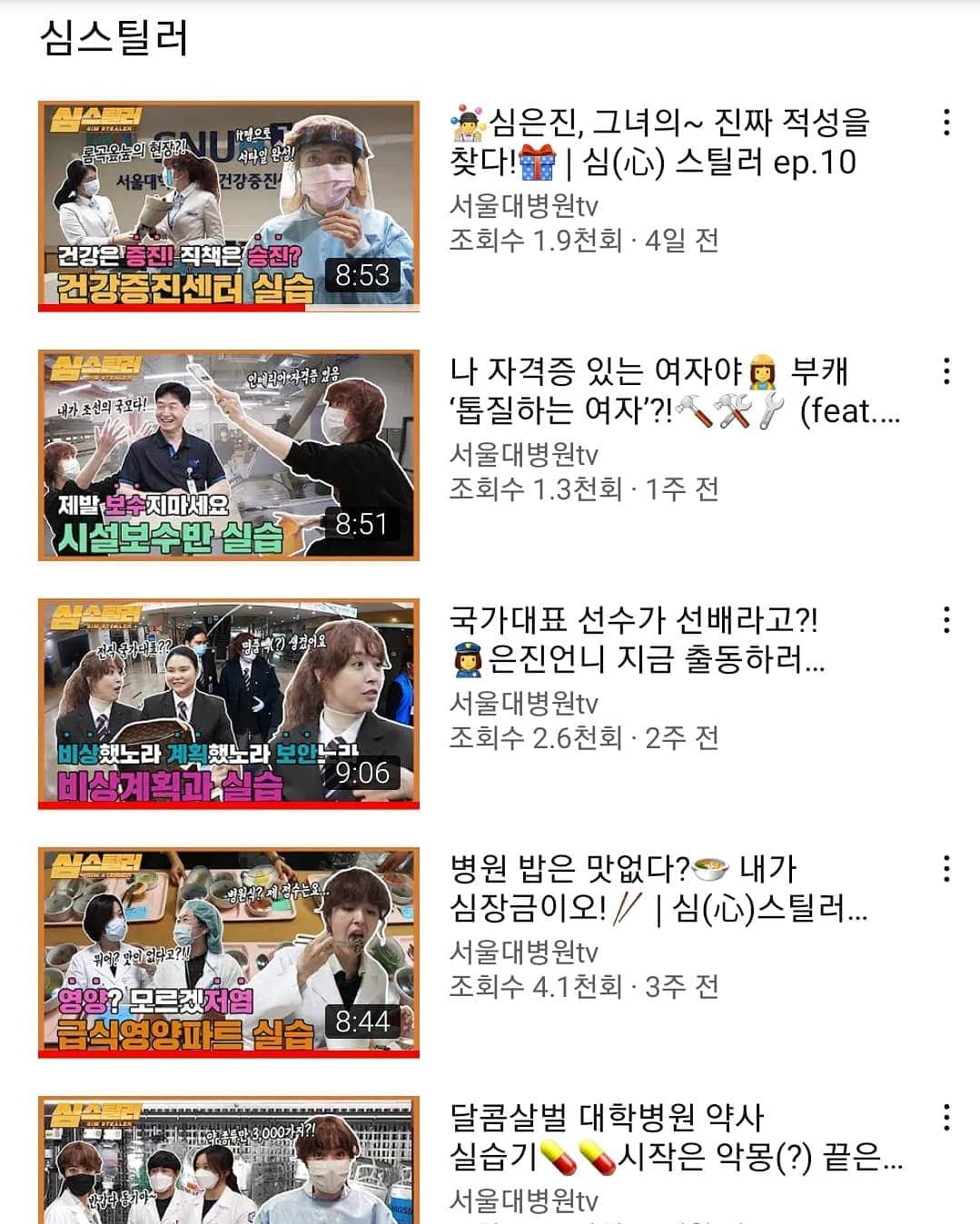
Task: Watch the 비상계획과 실습 video thumbnail
Action: pos(228,704)
